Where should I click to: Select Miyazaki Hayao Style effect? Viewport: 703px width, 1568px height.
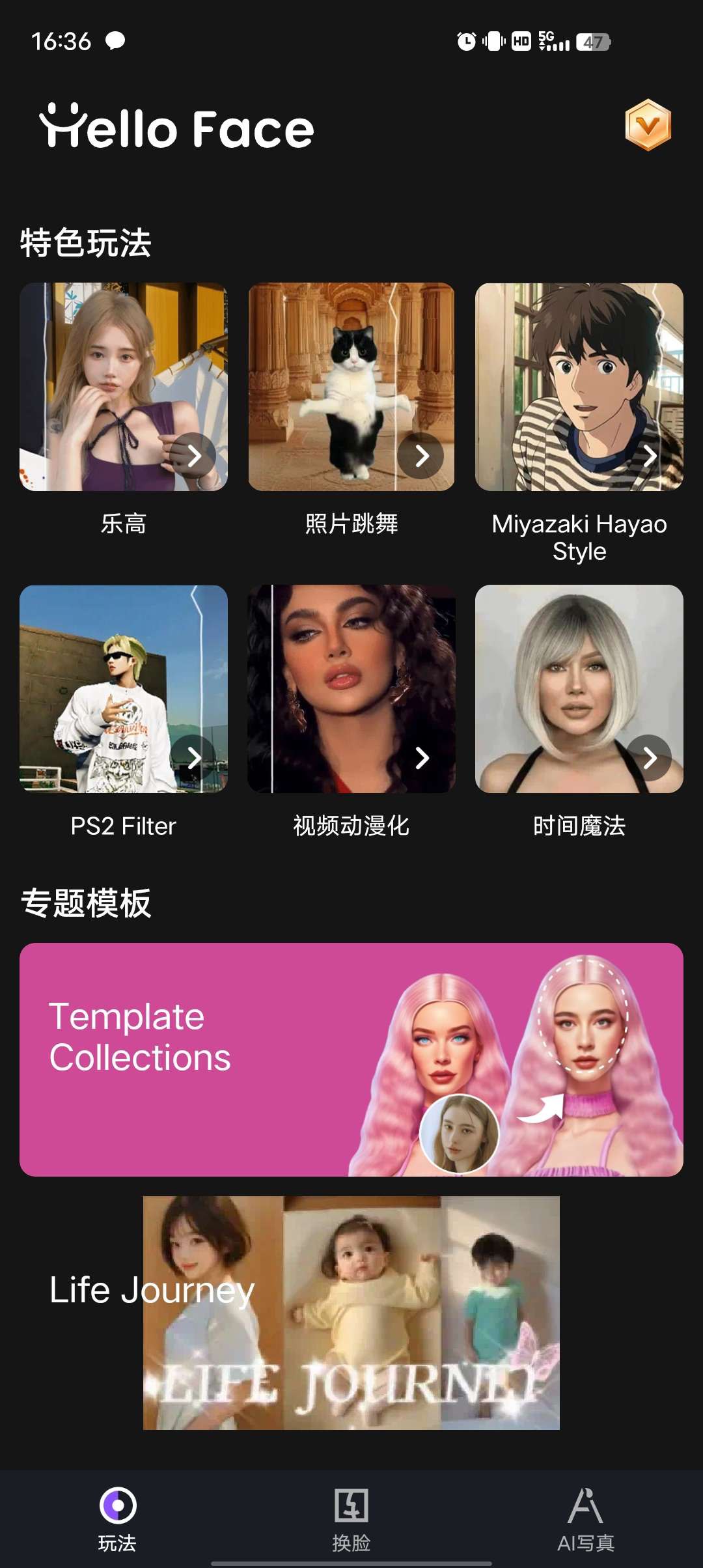pyautogui.click(x=579, y=387)
